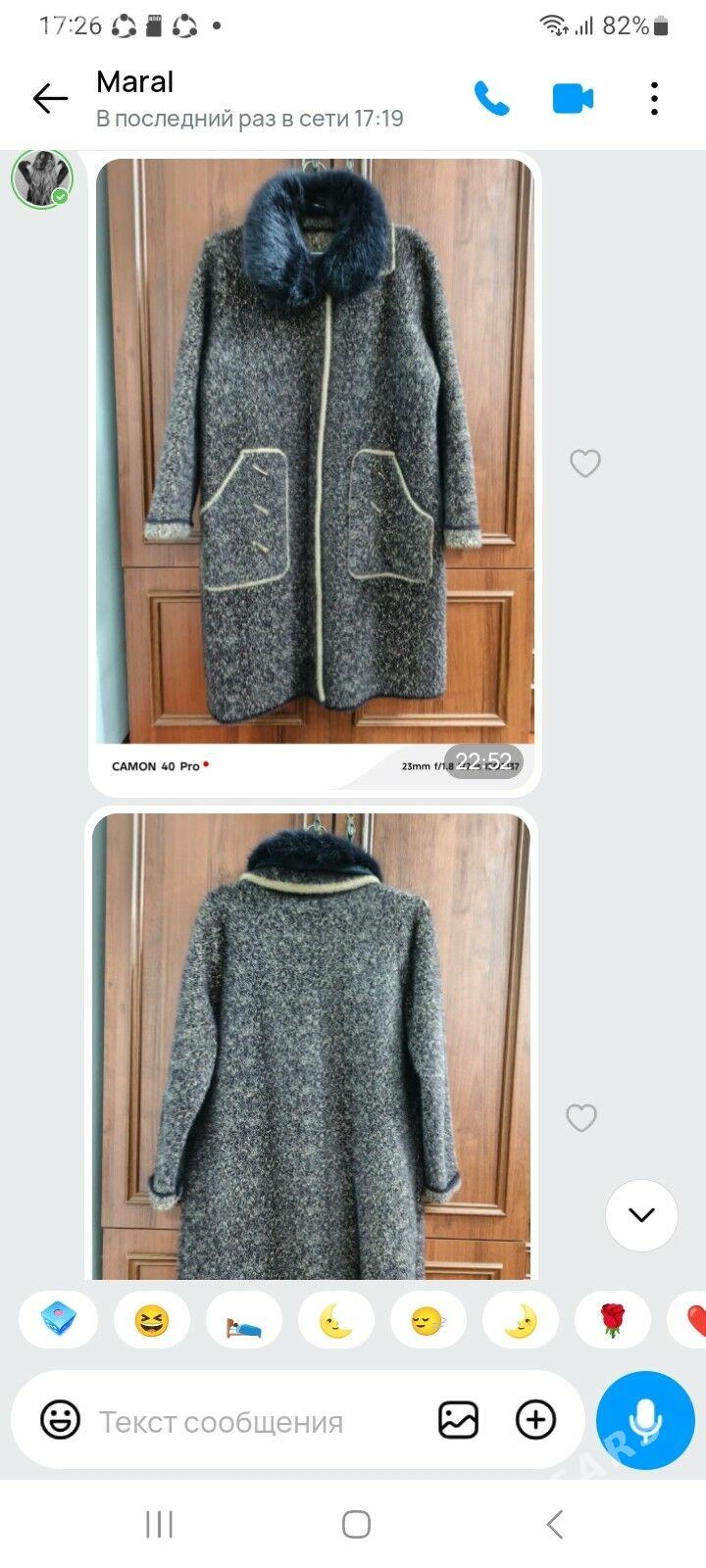Send the sleeping in bed emoji
The width and height of the screenshot is (706, 1568).
[243, 1320]
